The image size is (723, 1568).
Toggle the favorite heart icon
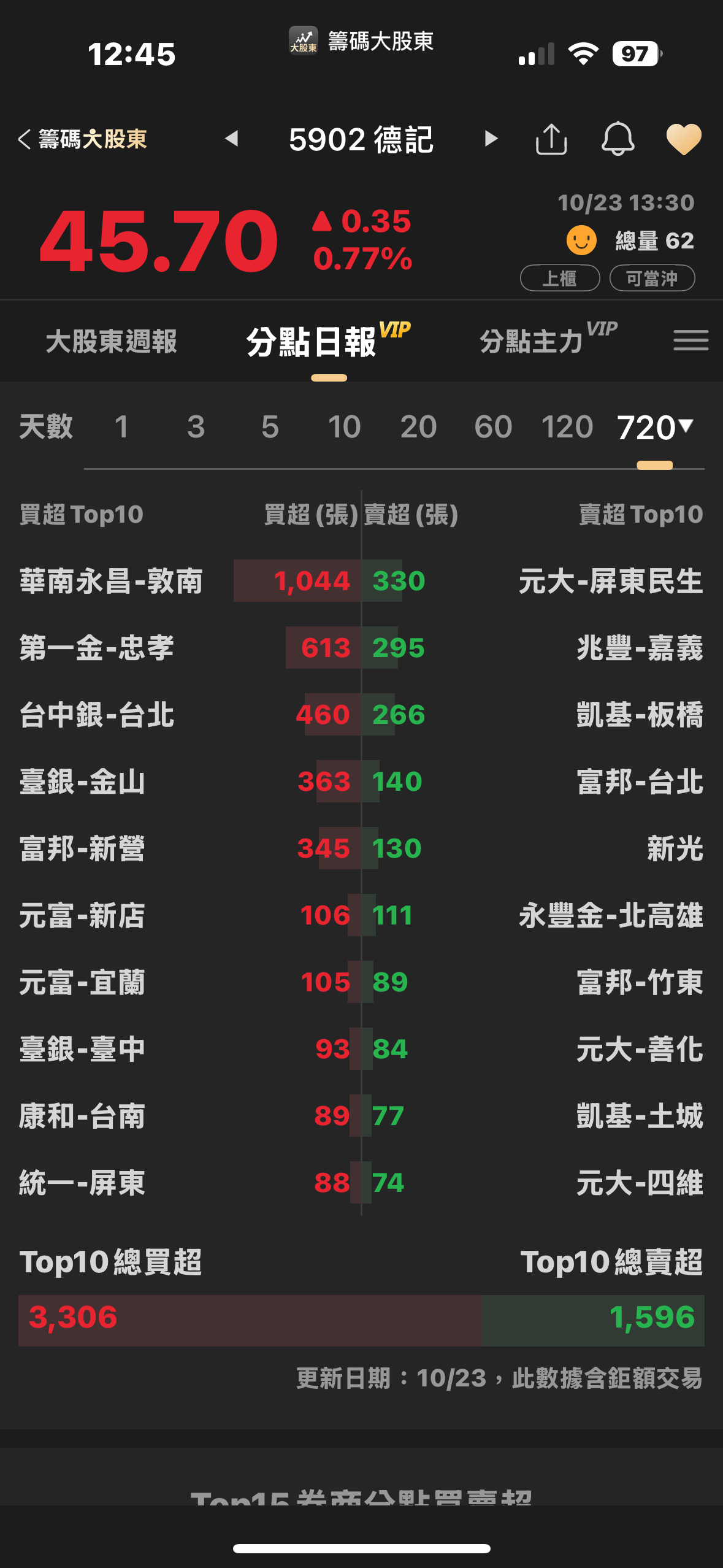(683, 139)
